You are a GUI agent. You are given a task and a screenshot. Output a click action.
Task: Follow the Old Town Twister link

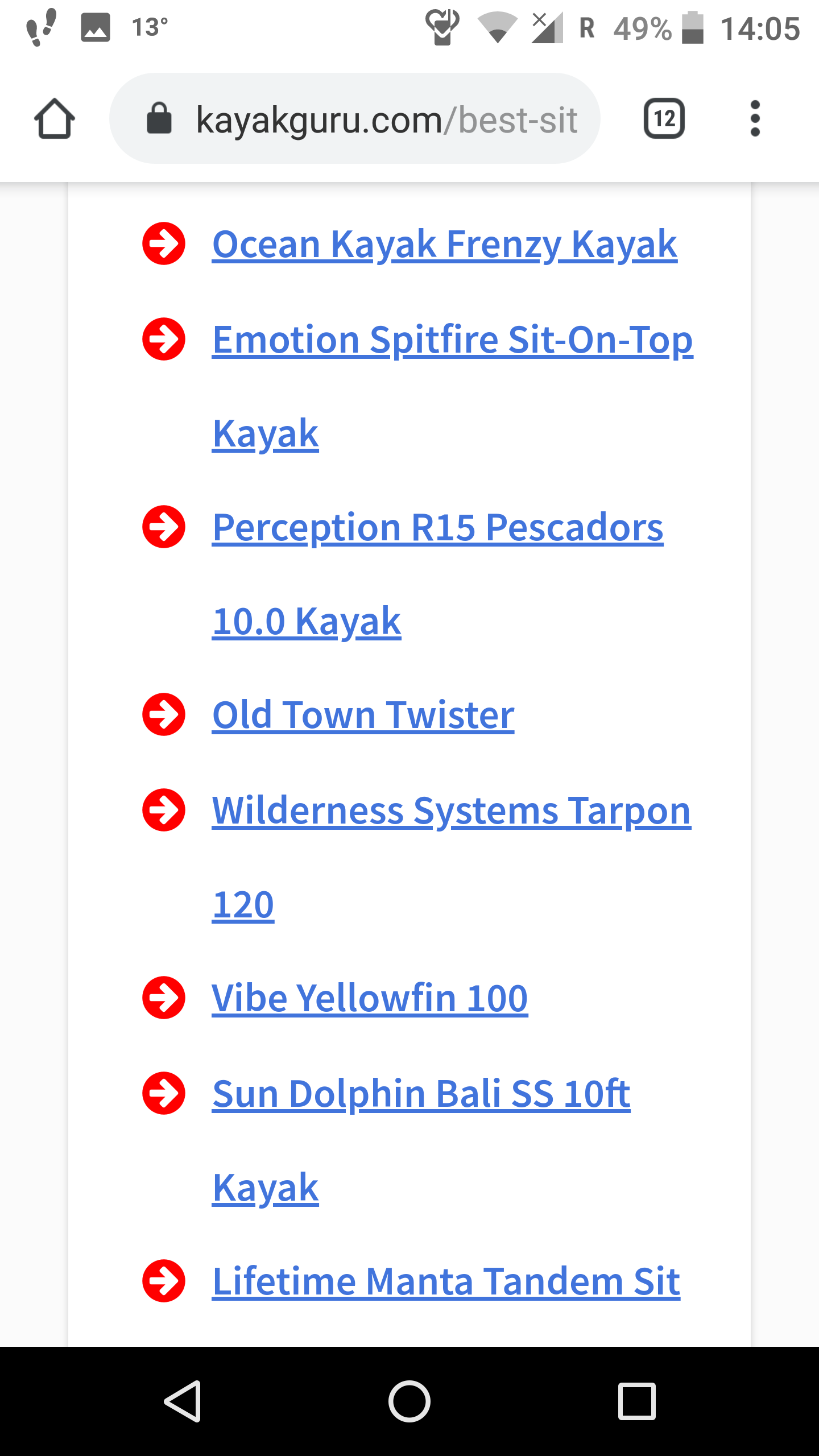point(363,715)
